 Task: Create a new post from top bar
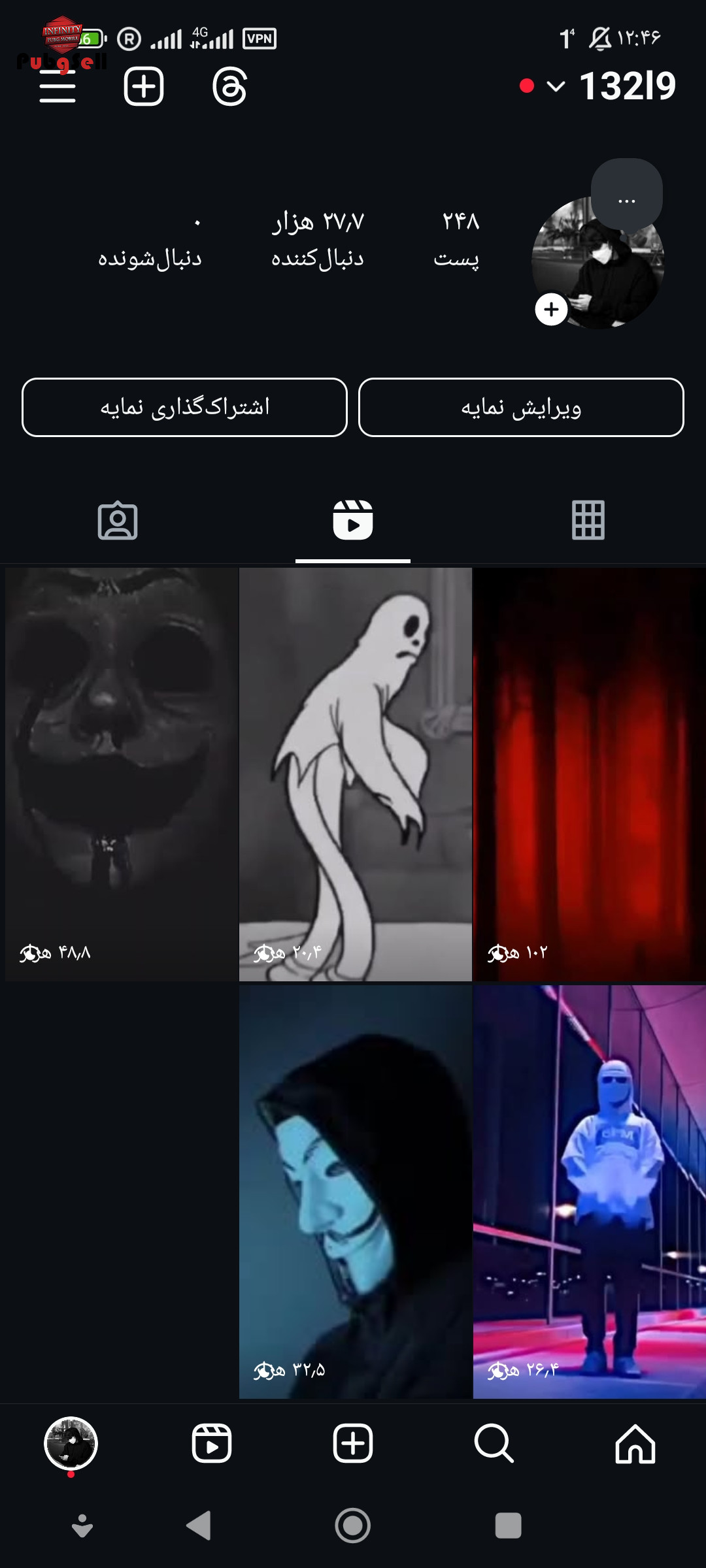click(x=144, y=86)
